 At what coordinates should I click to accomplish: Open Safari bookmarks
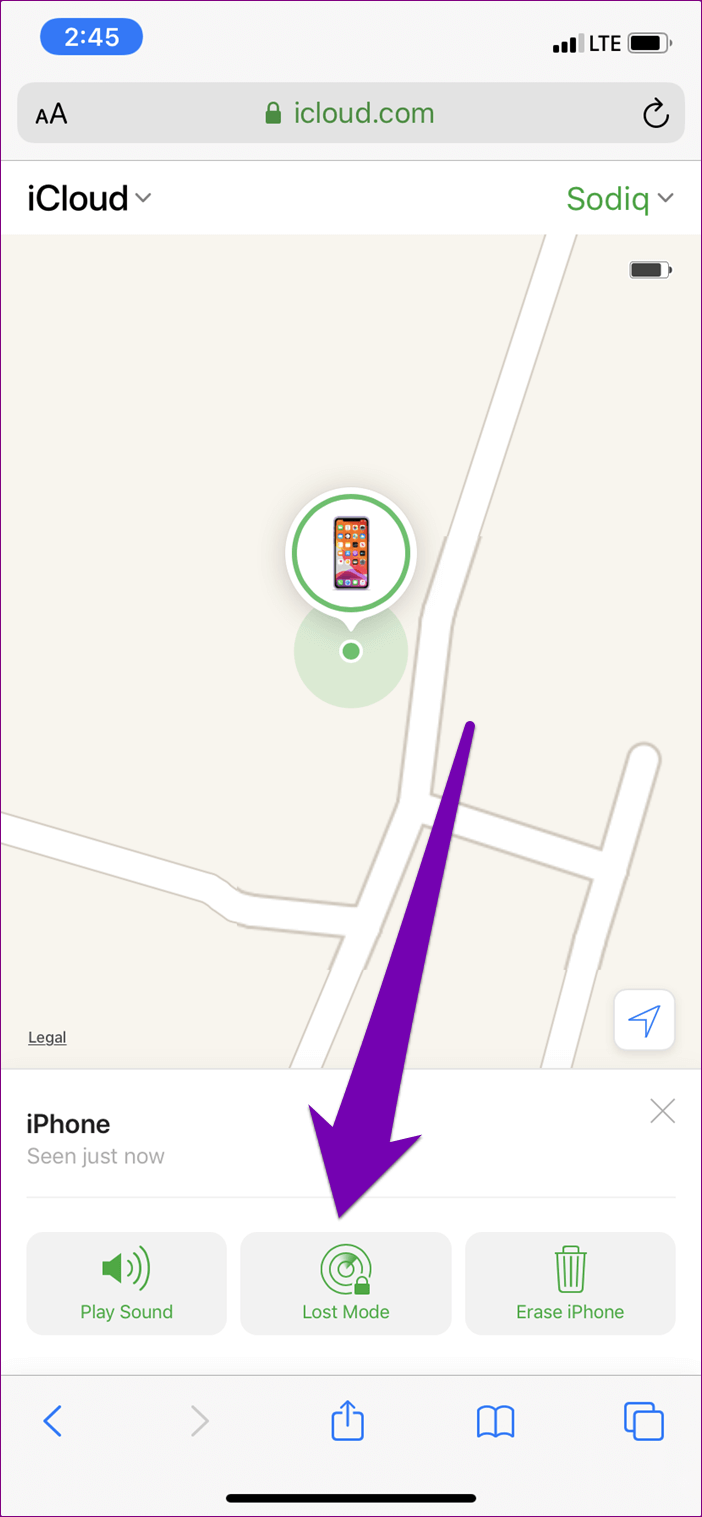pos(495,1420)
